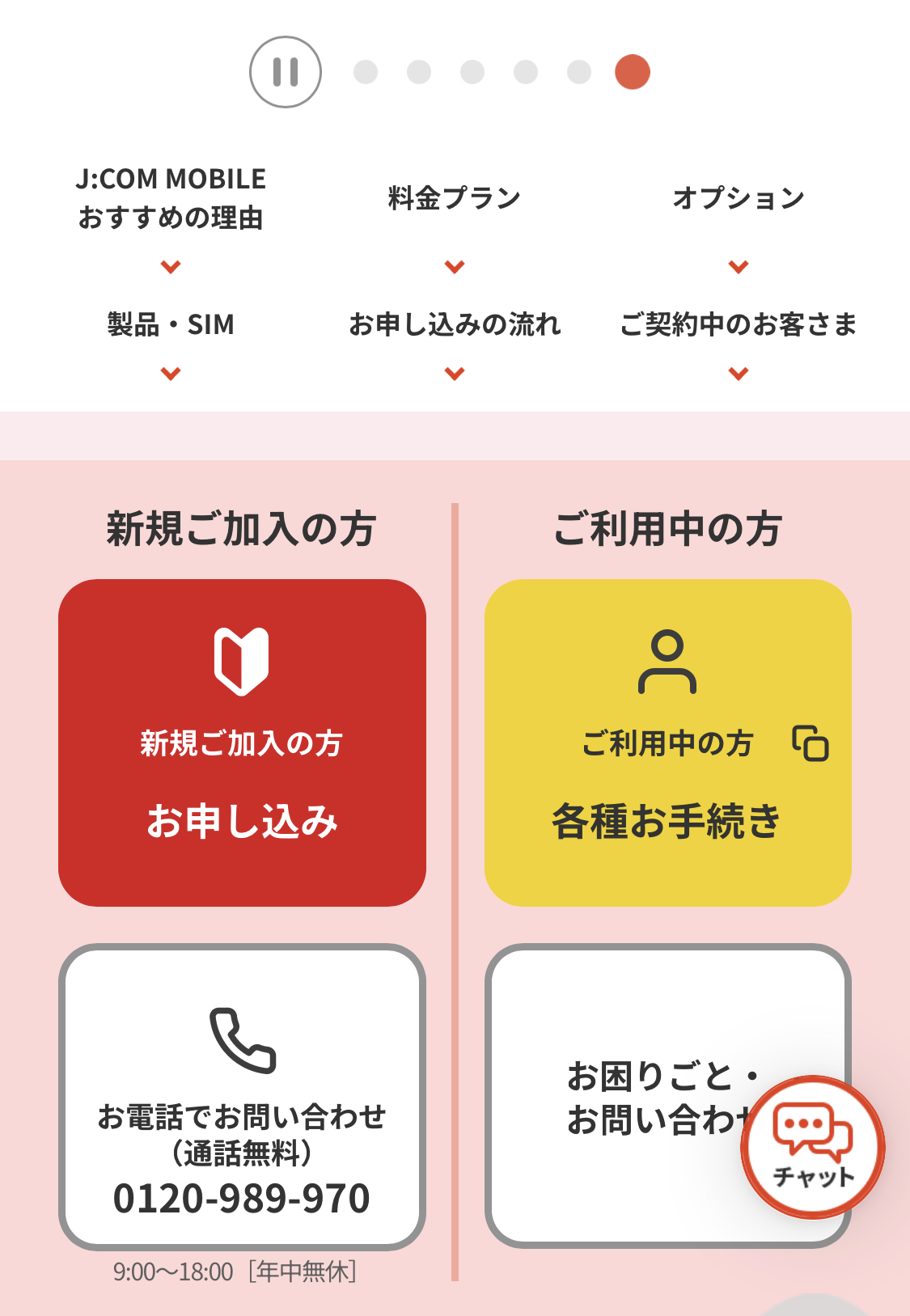Viewport: 910px width, 1316px height.
Task: Jump to the first carousel dot
Action: pyautogui.click(x=366, y=72)
